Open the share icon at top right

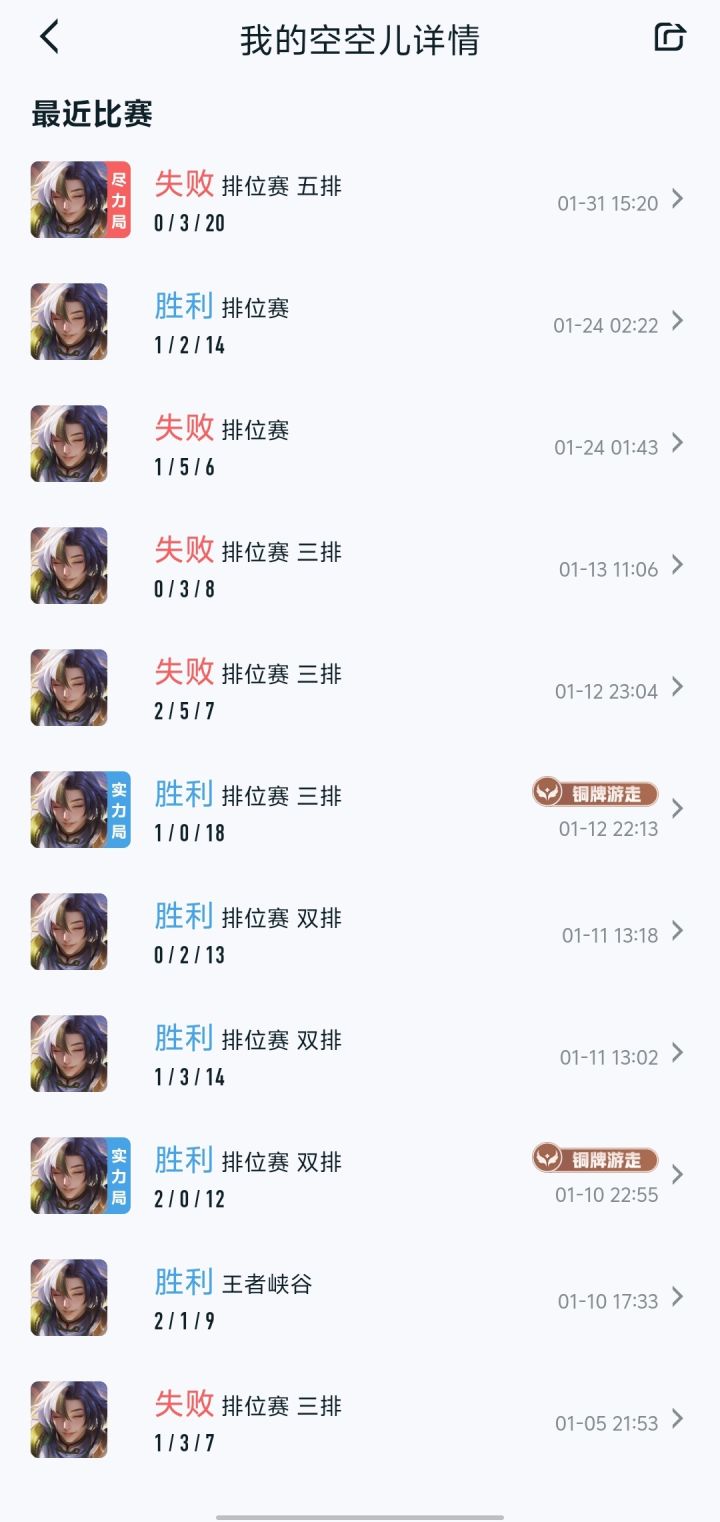pos(670,36)
